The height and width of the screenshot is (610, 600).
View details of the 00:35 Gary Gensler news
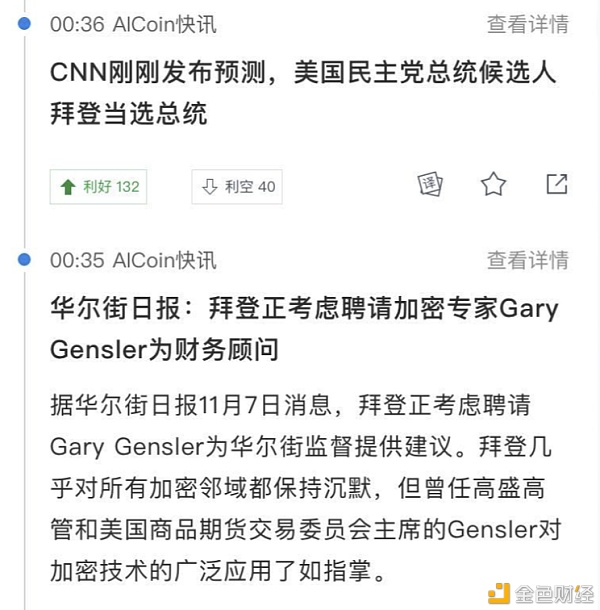[x=527, y=260]
